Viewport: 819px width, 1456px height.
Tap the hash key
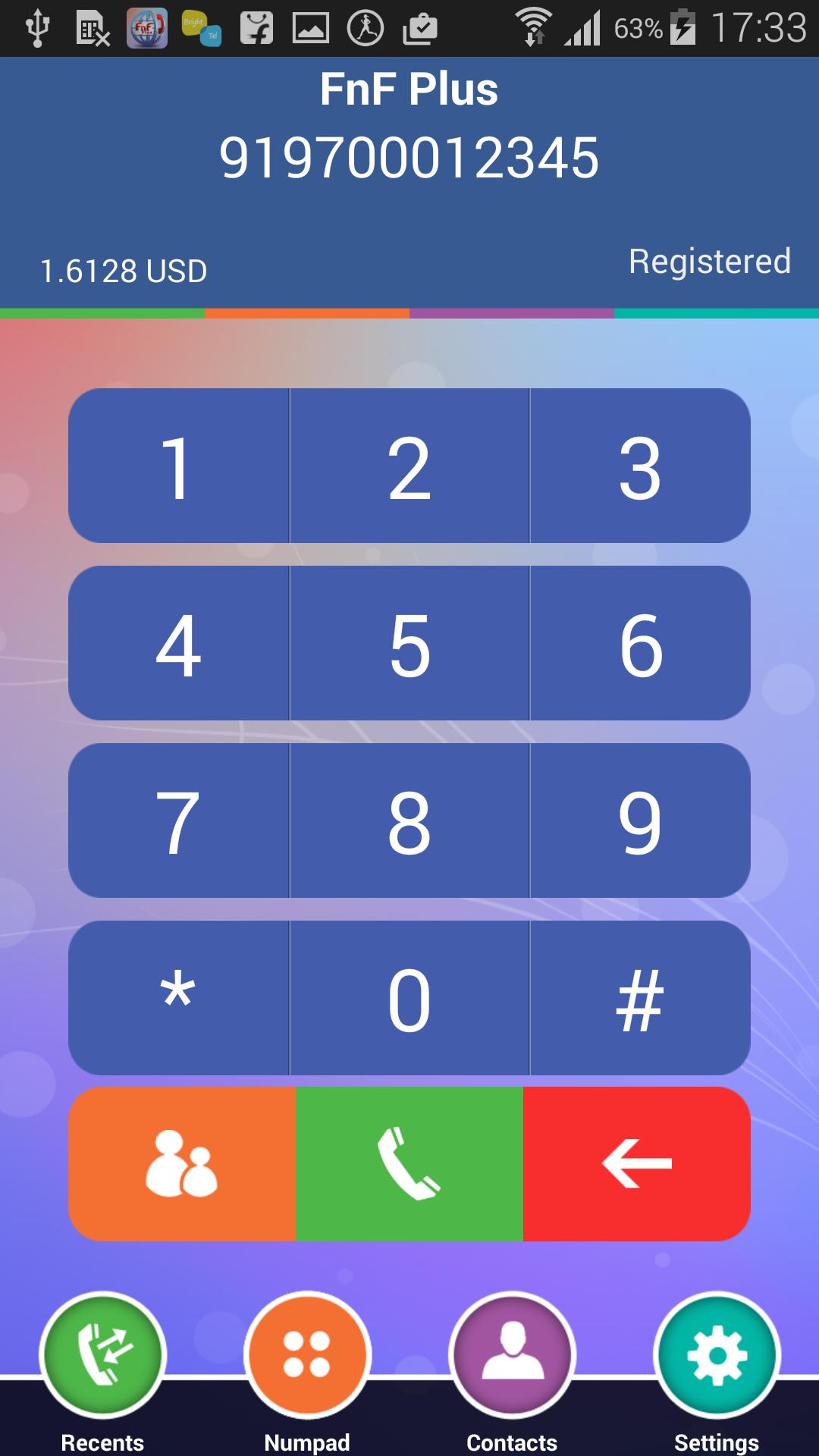click(640, 998)
